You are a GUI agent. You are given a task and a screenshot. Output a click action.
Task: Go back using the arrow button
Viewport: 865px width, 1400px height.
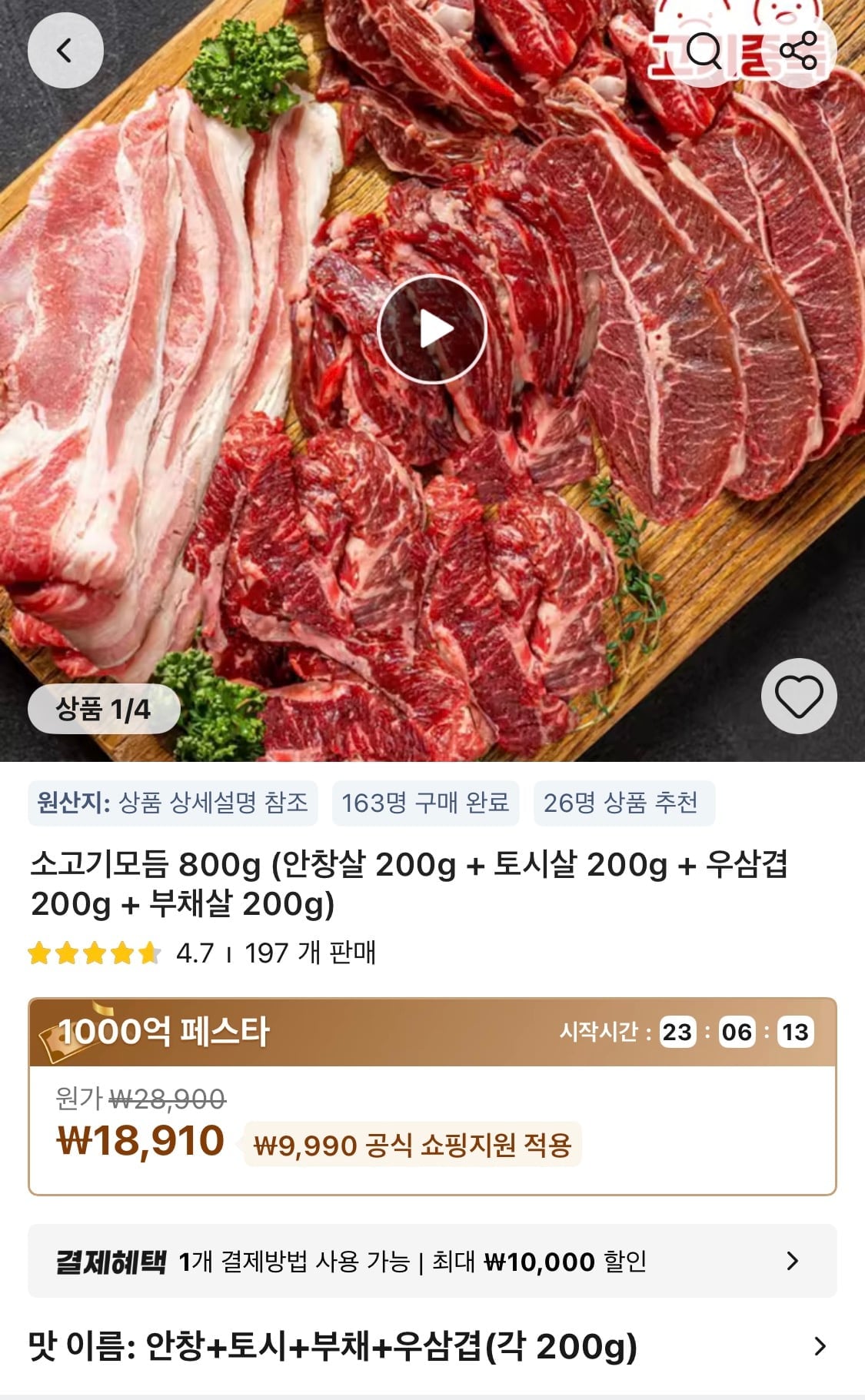(65, 51)
